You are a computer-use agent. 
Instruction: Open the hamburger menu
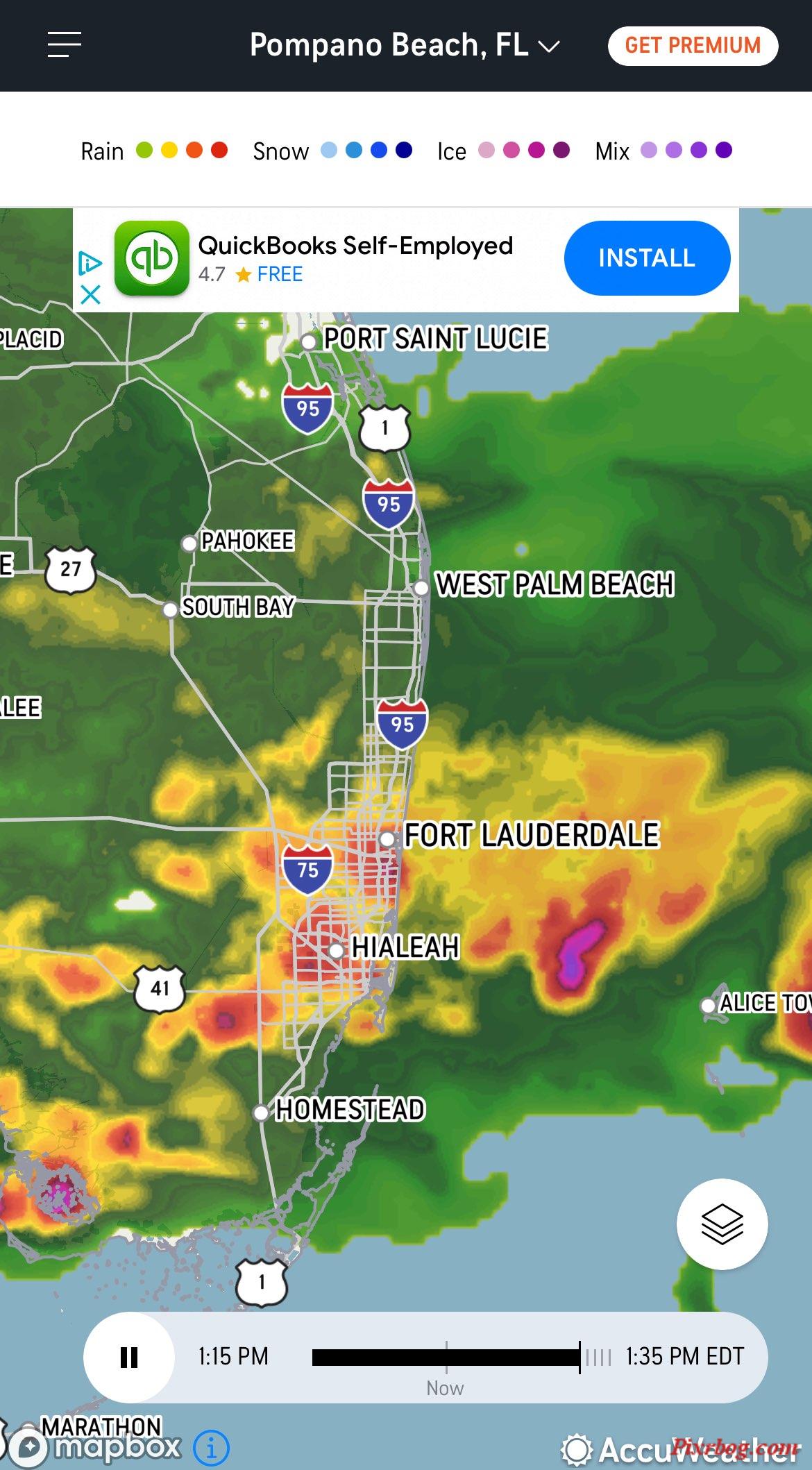coord(65,45)
